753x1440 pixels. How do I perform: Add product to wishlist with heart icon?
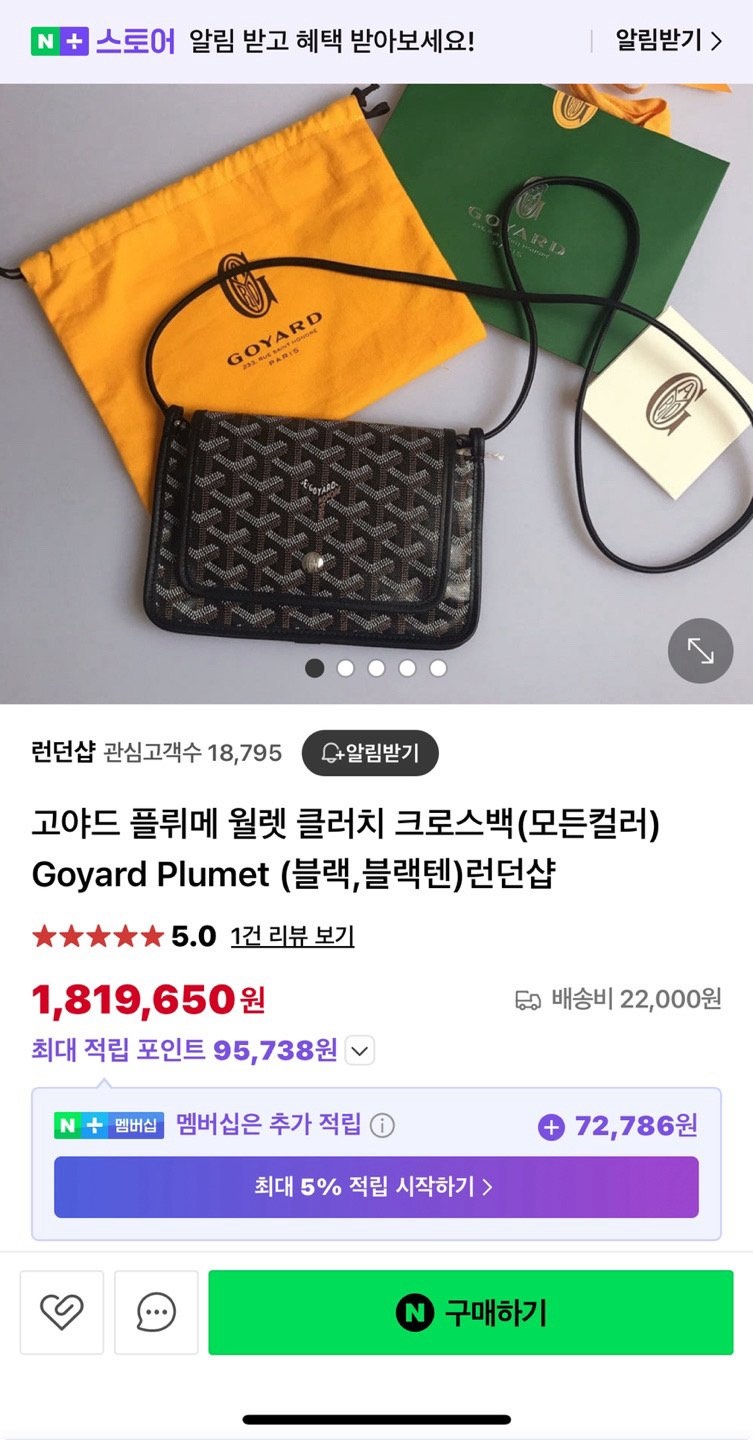click(x=62, y=1312)
